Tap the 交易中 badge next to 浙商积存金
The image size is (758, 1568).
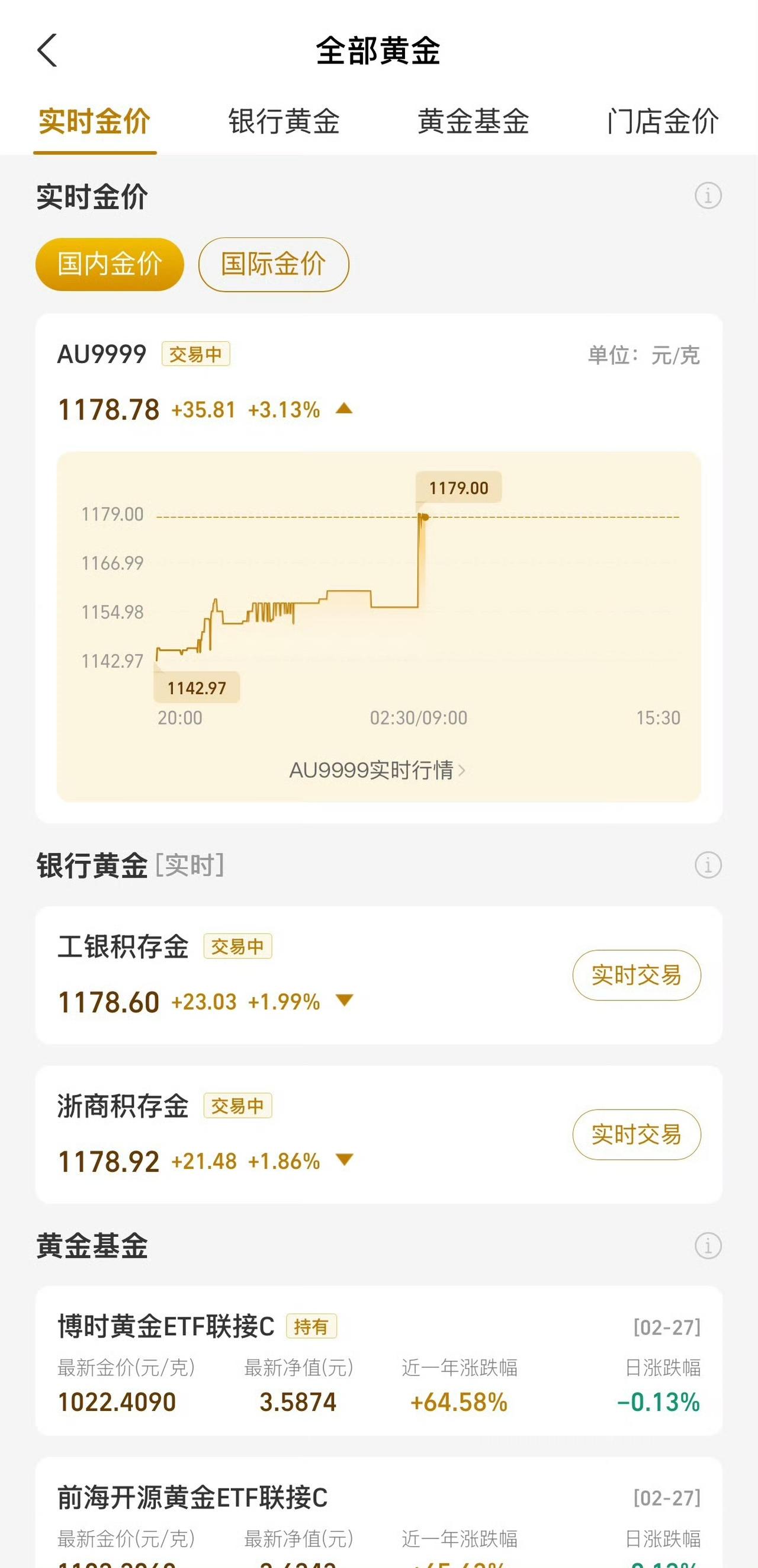(x=239, y=1107)
